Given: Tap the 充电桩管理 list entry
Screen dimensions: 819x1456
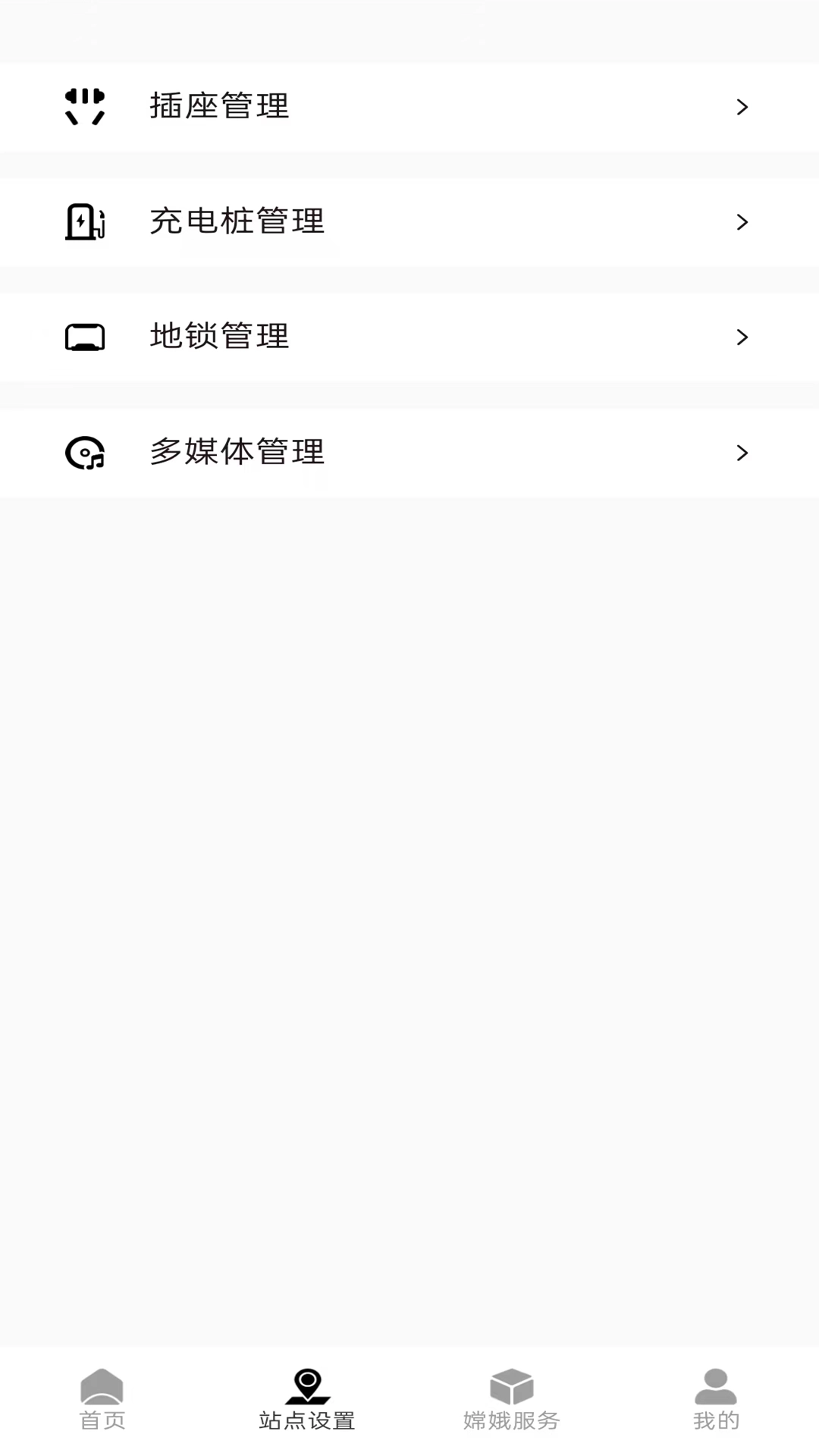Looking at the screenshot, I should click(409, 222).
